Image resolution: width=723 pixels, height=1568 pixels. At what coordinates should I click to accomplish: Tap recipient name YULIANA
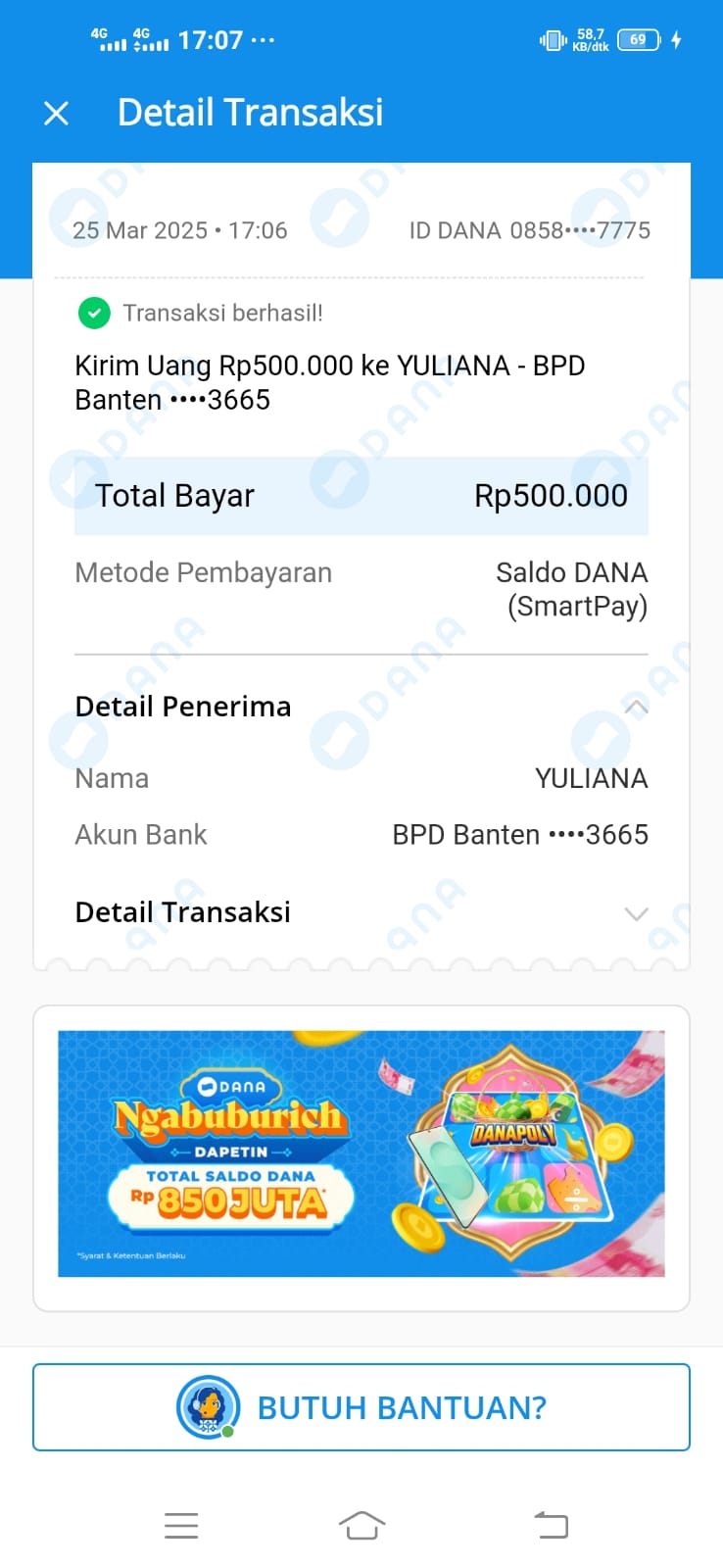(591, 778)
